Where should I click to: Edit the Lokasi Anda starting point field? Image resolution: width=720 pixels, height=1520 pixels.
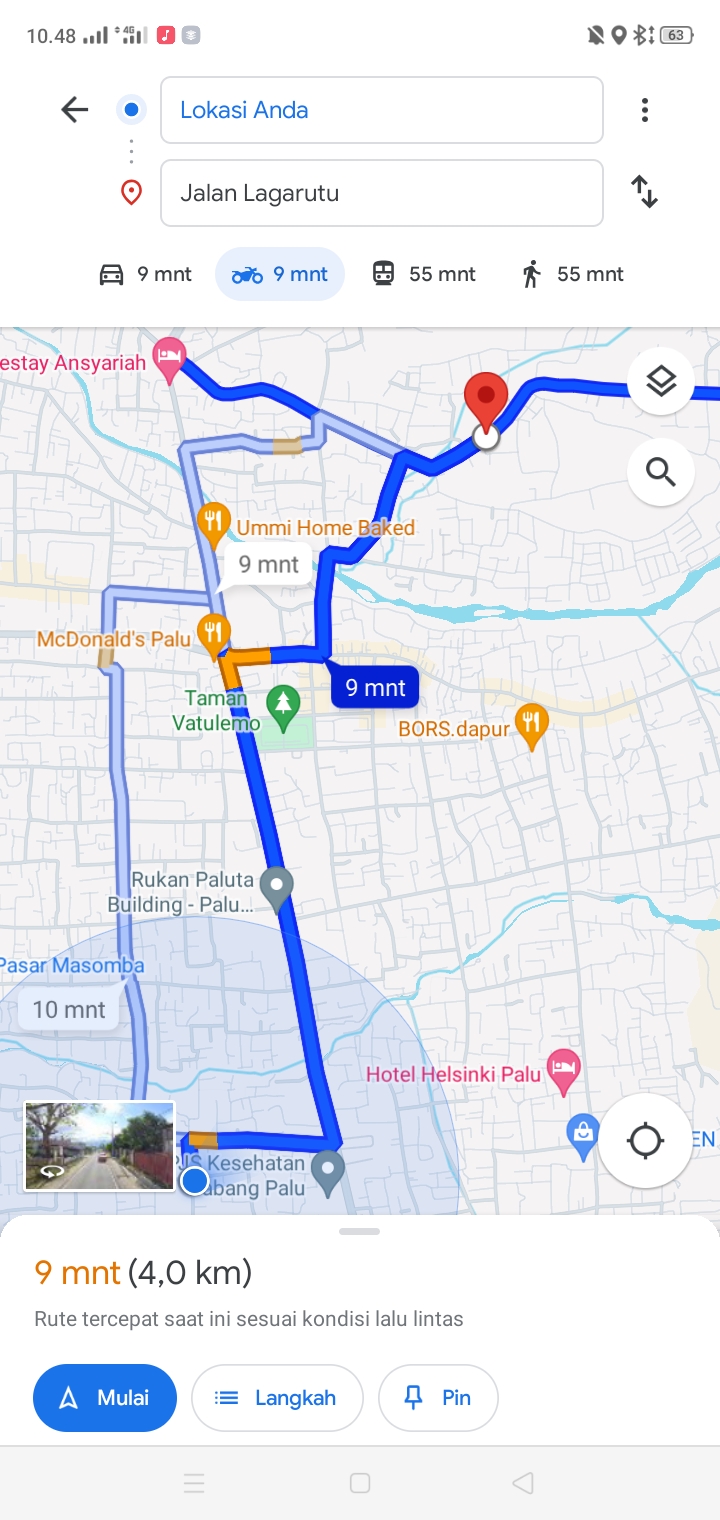[382, 110]
